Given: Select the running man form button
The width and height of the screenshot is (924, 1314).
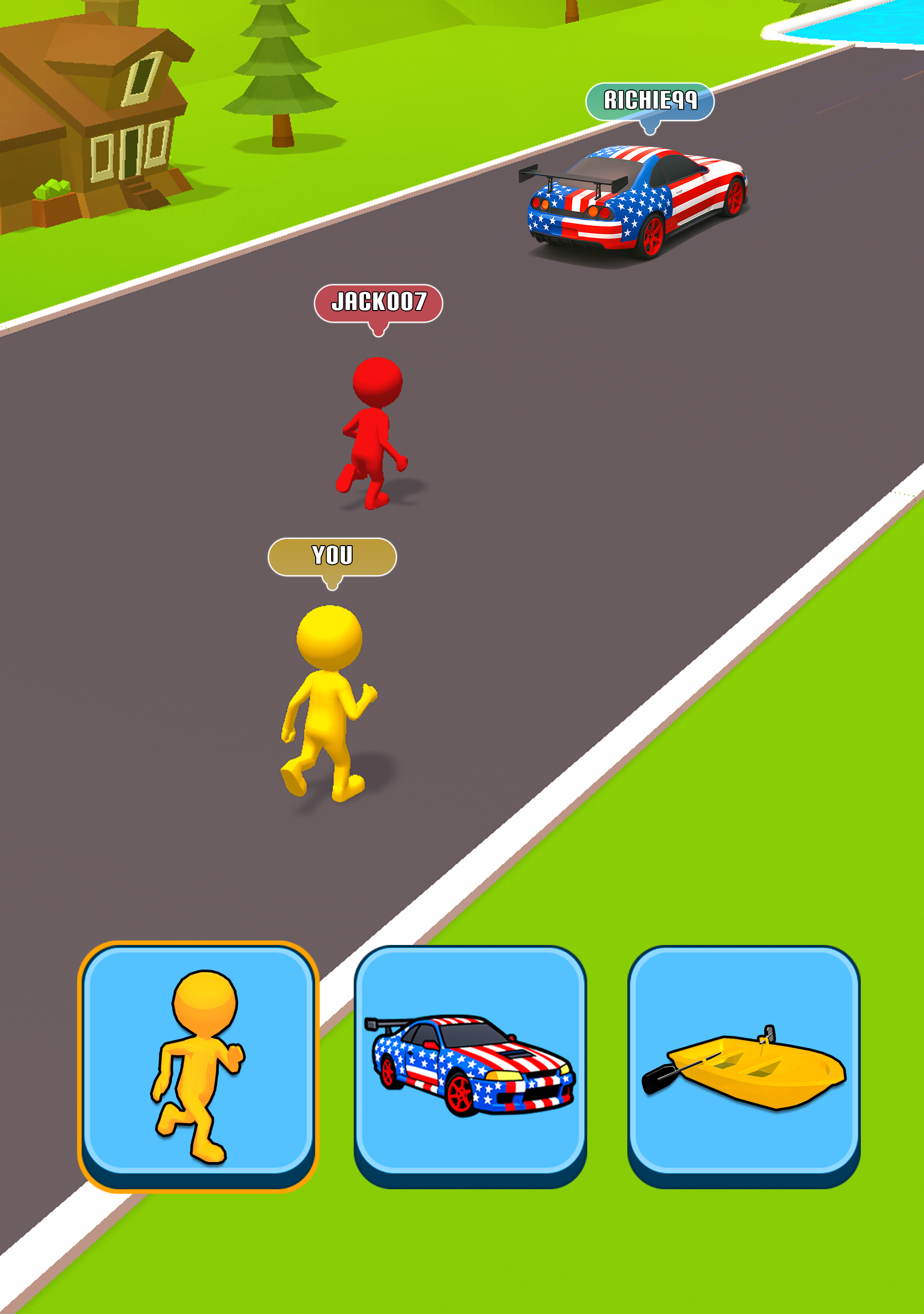Looking at the screenshot, I should click(x=198, y=1066).
